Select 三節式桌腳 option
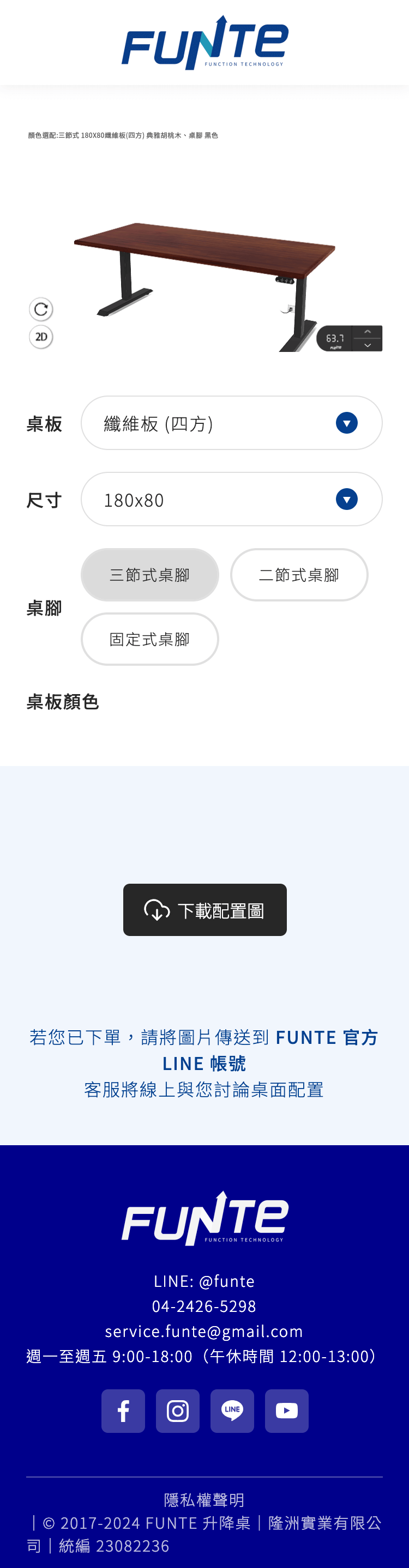 150,575
